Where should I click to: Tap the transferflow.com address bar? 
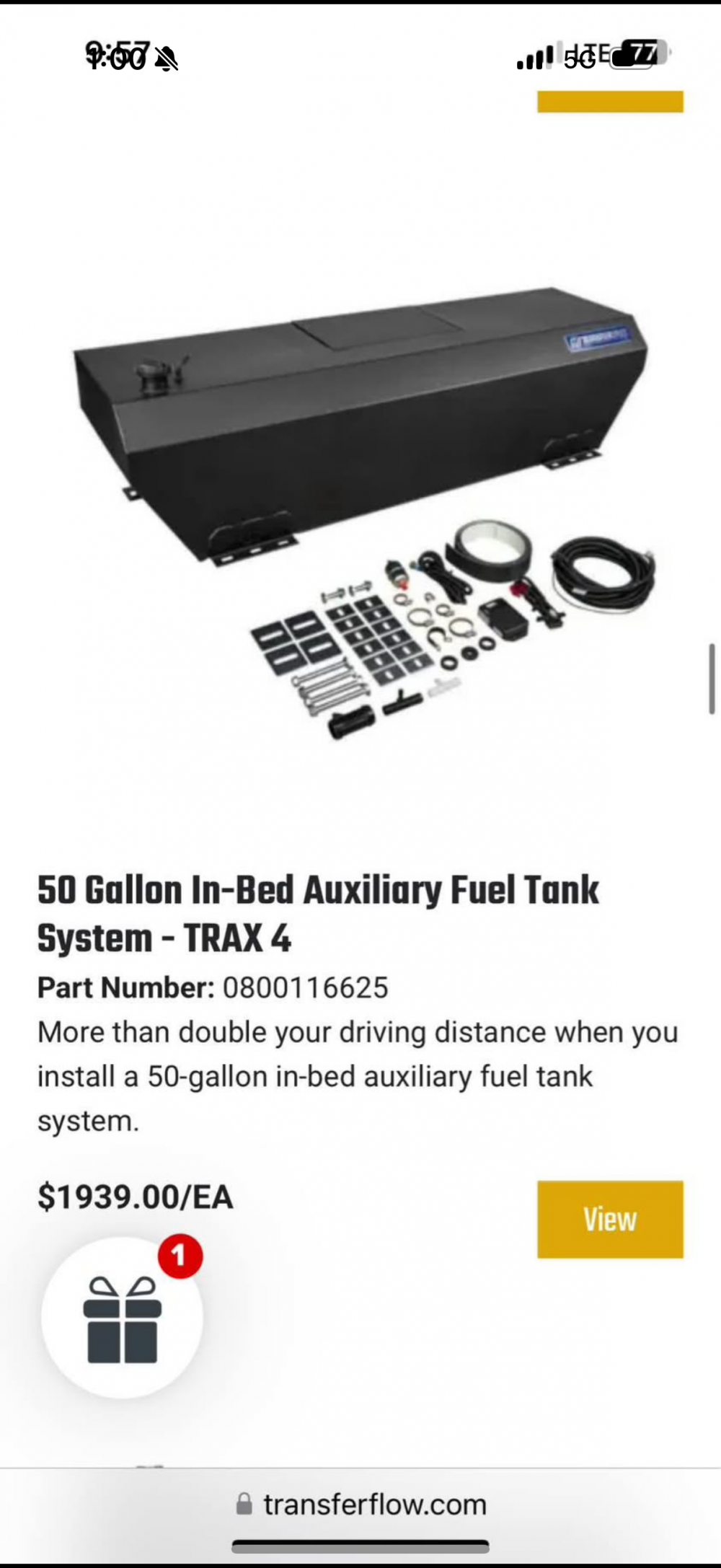point(362,1505)
